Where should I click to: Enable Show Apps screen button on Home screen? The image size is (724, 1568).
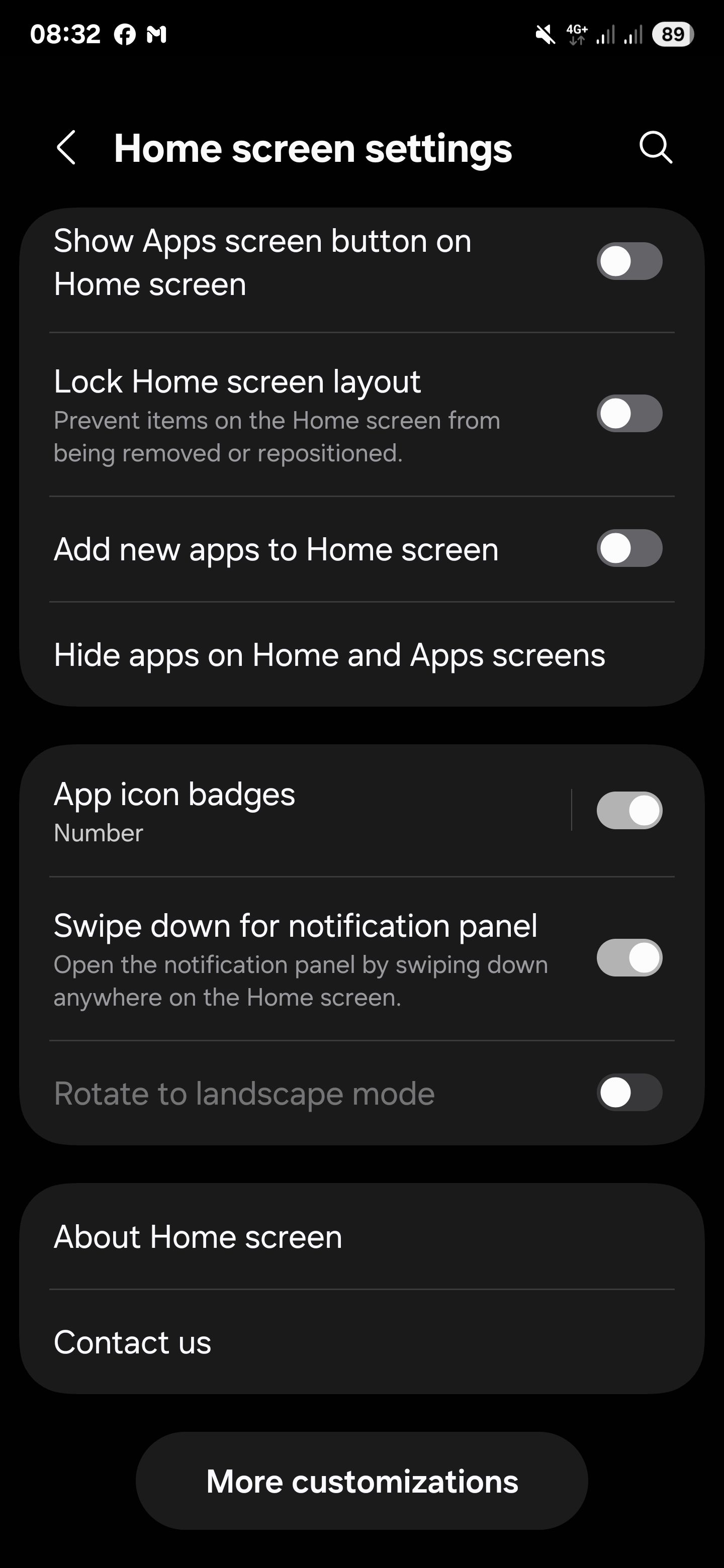coord(629,260)
